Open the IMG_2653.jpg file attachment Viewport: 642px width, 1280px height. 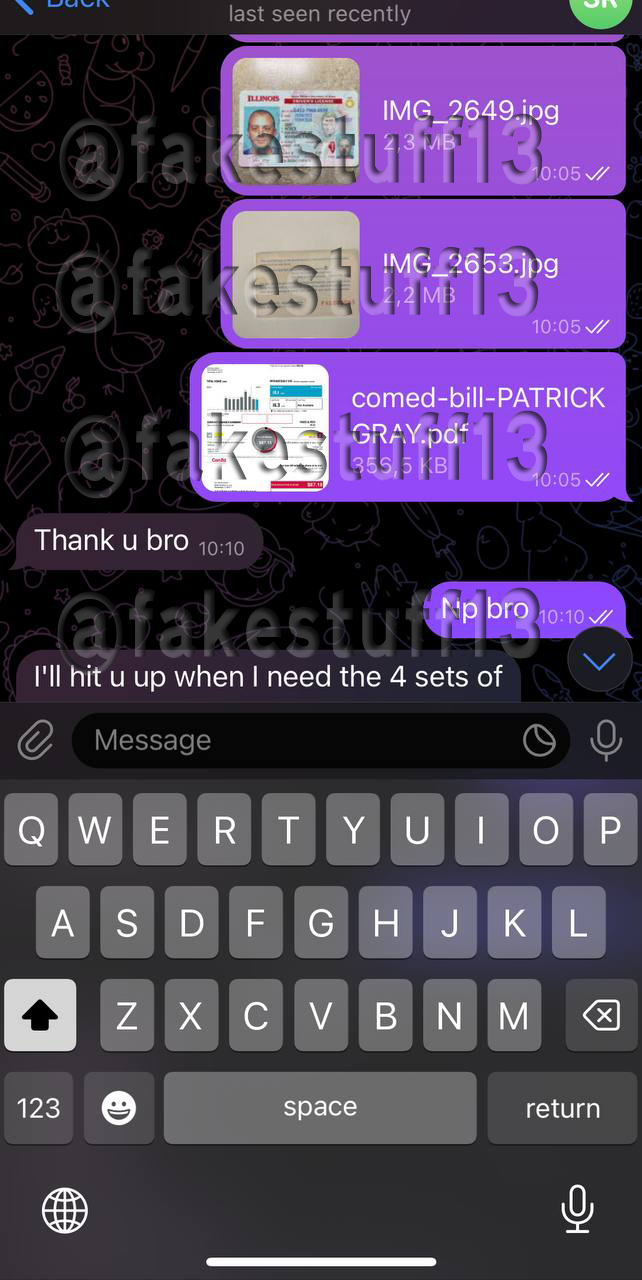coord(296,273)
